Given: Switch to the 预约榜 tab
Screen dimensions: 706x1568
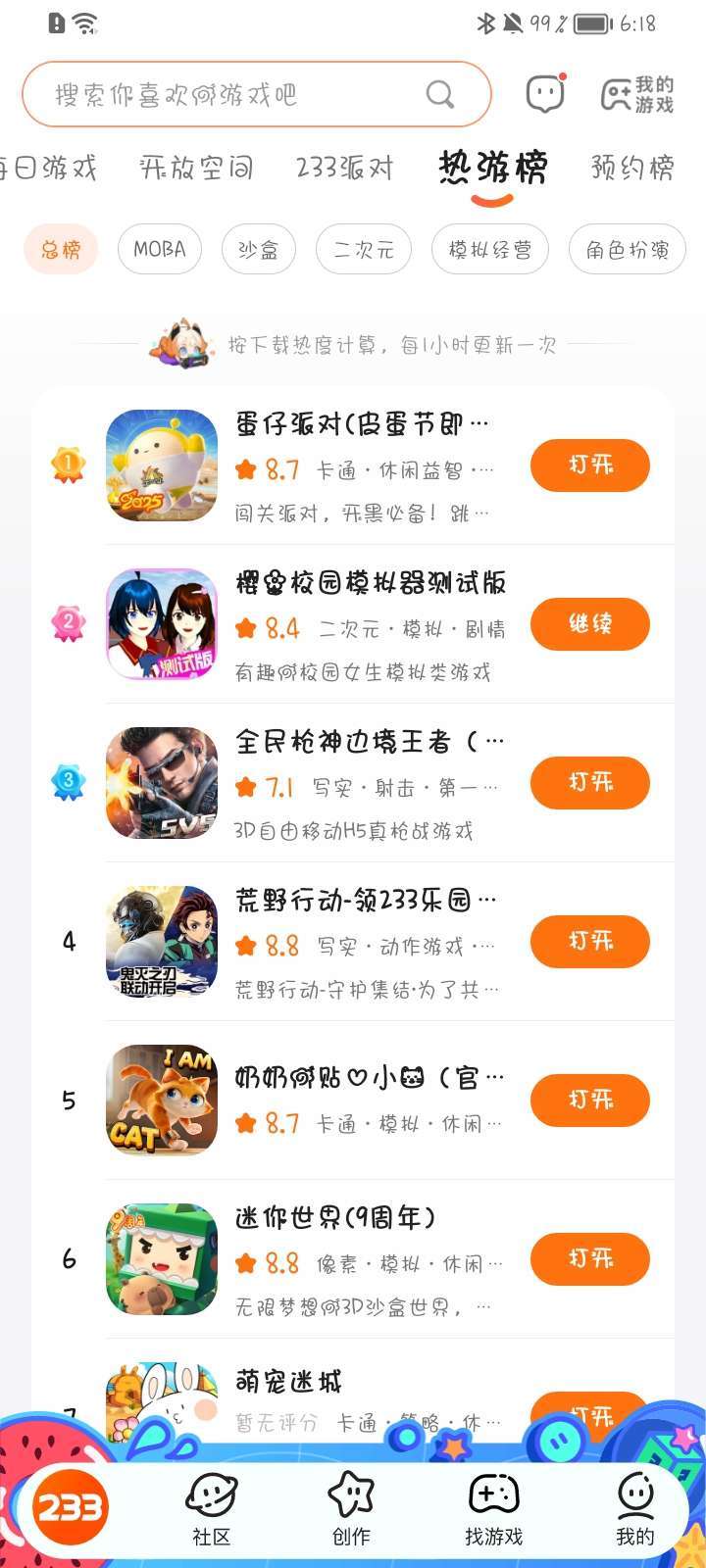Looking at the screenshot, I should point(632,168).
